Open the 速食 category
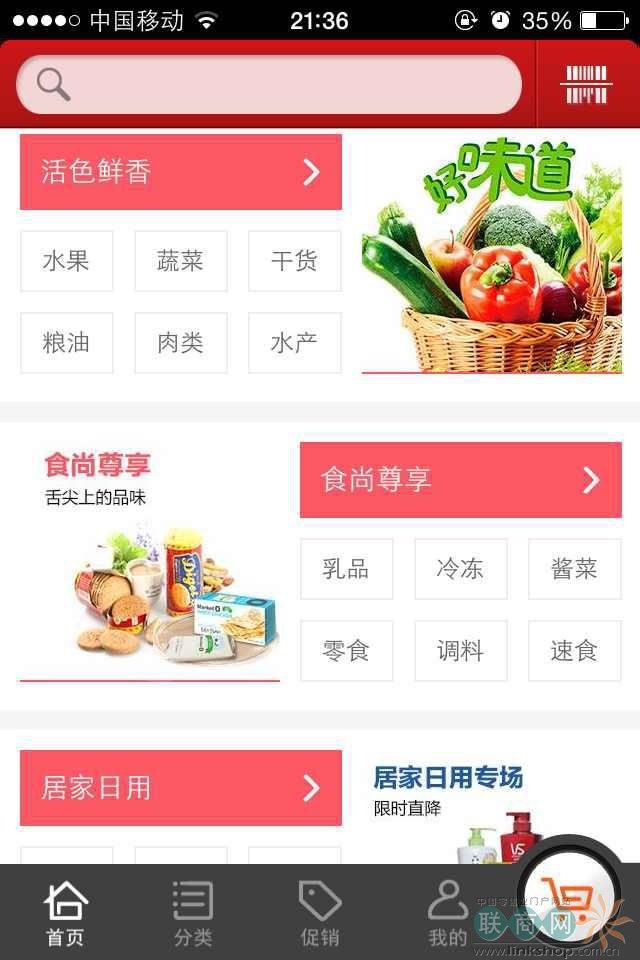The image size is (640, 960). click(x=574, y=651)
